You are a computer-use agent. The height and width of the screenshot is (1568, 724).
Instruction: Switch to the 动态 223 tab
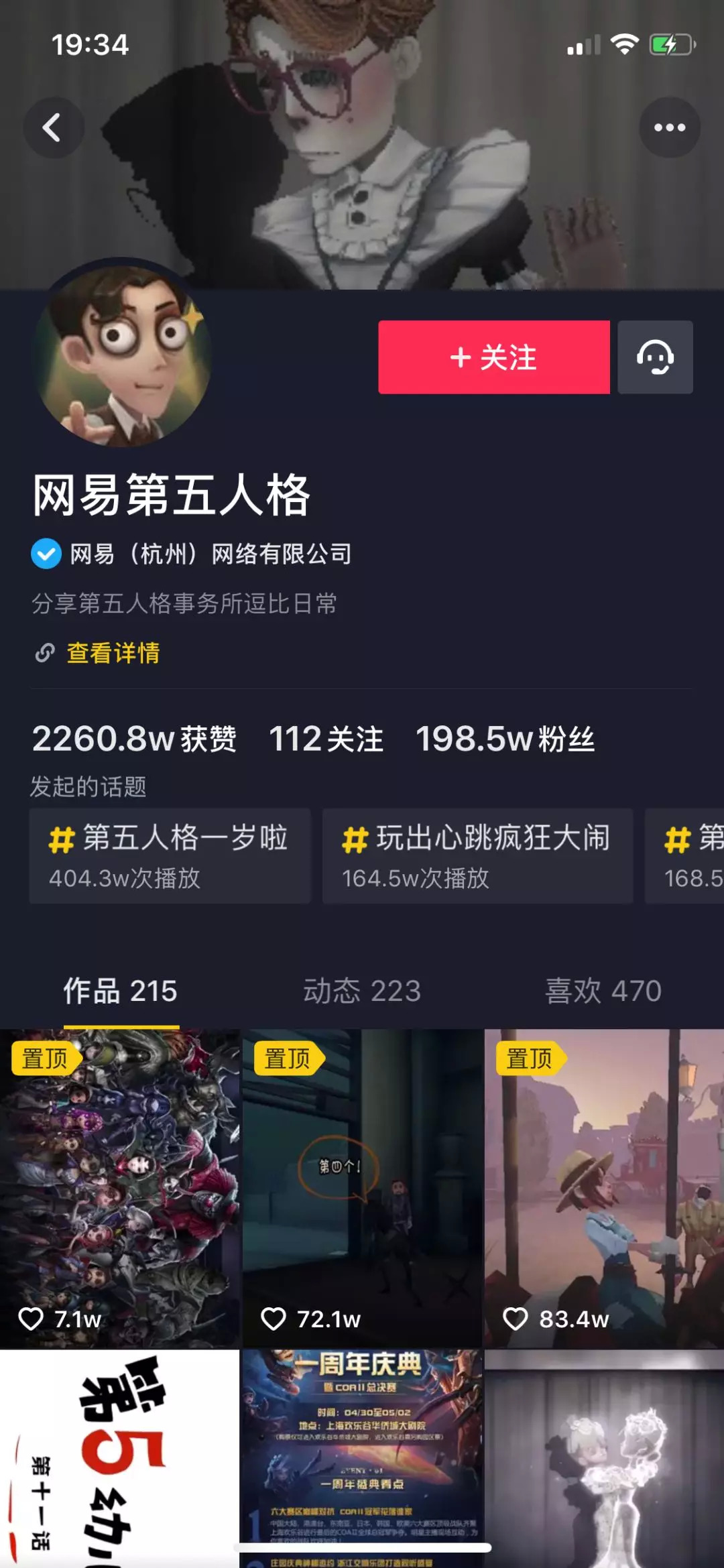point(362,991)
